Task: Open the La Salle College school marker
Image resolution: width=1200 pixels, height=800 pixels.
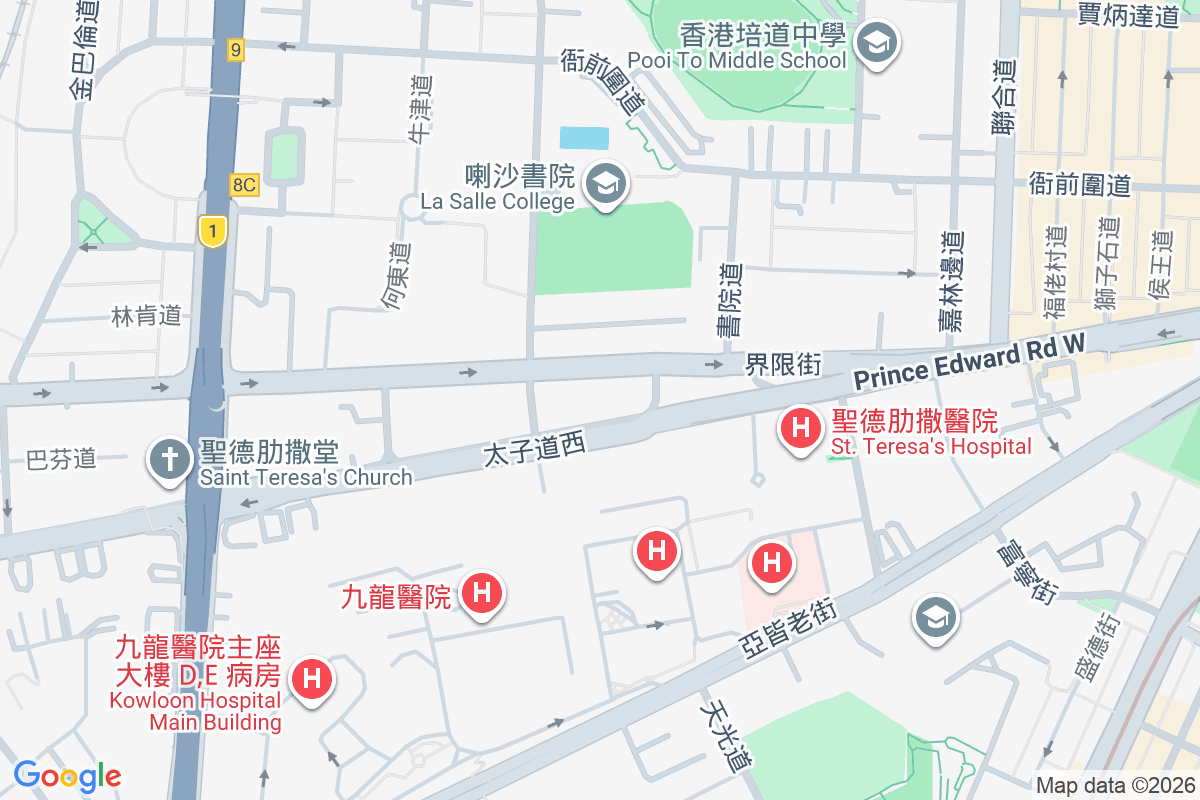Action: (604, 185)
